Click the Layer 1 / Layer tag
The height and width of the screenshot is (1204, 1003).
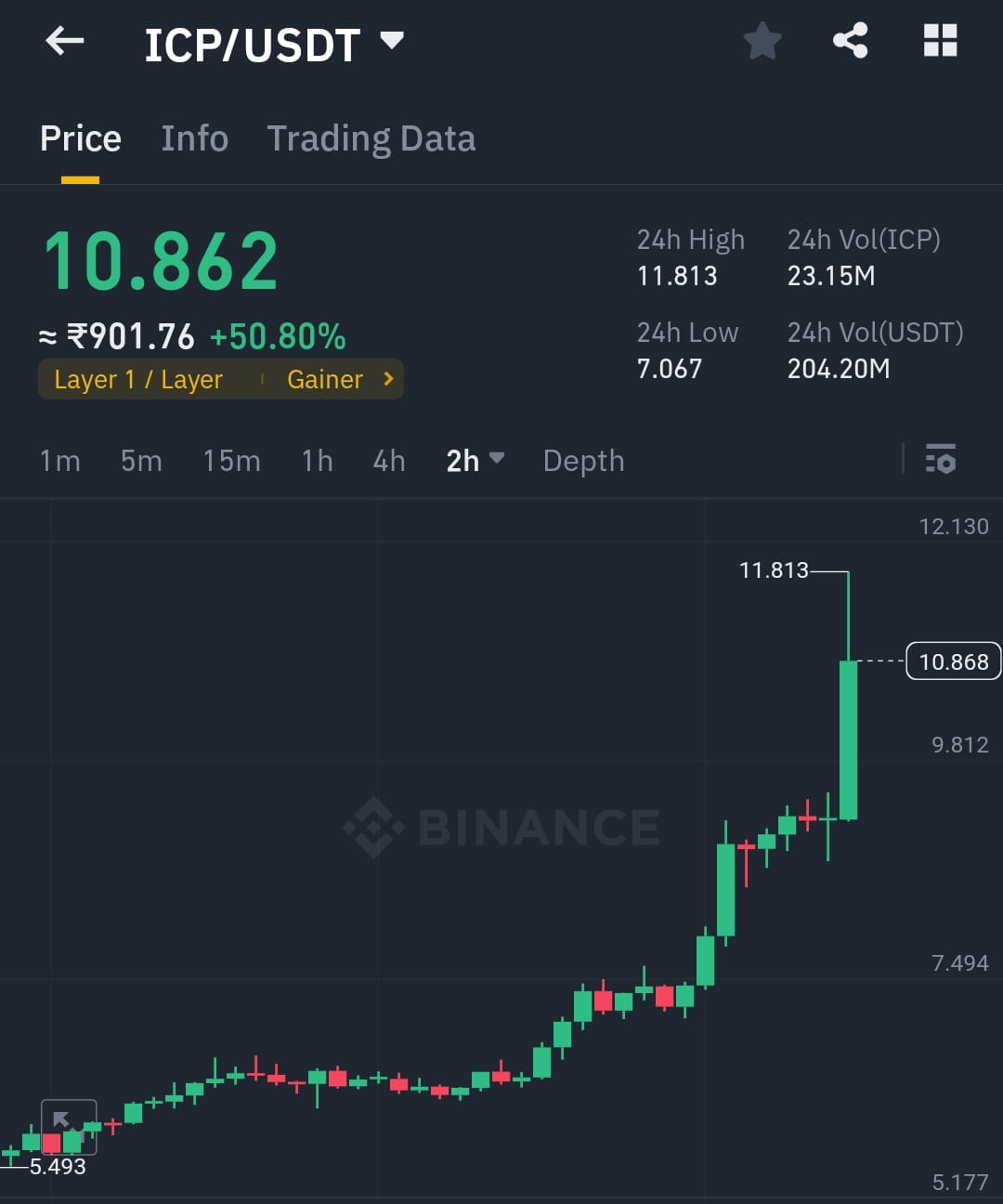click(139, 379)
